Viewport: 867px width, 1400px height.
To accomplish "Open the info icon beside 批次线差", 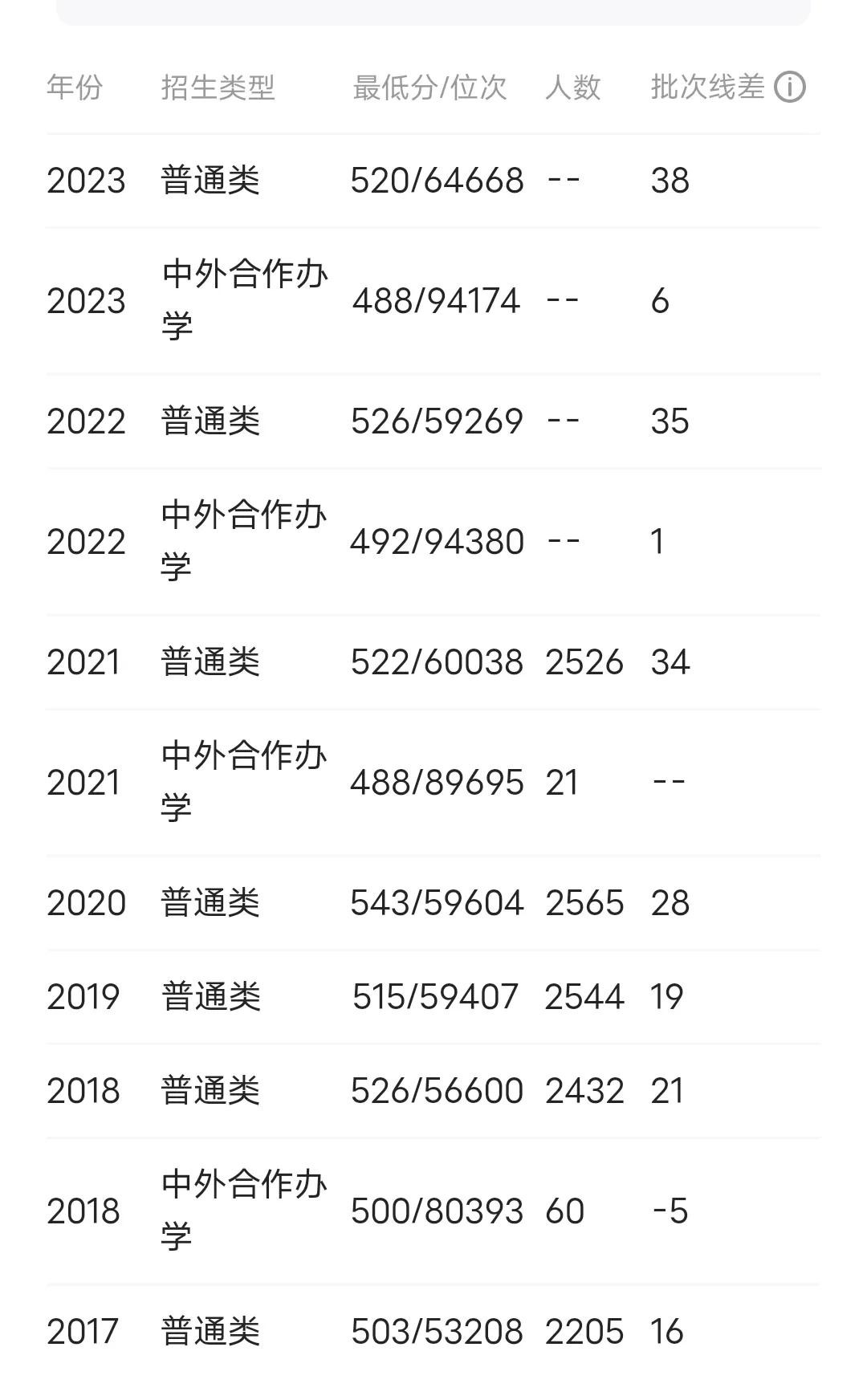I will pyautogui.click(x=790, y=87).
